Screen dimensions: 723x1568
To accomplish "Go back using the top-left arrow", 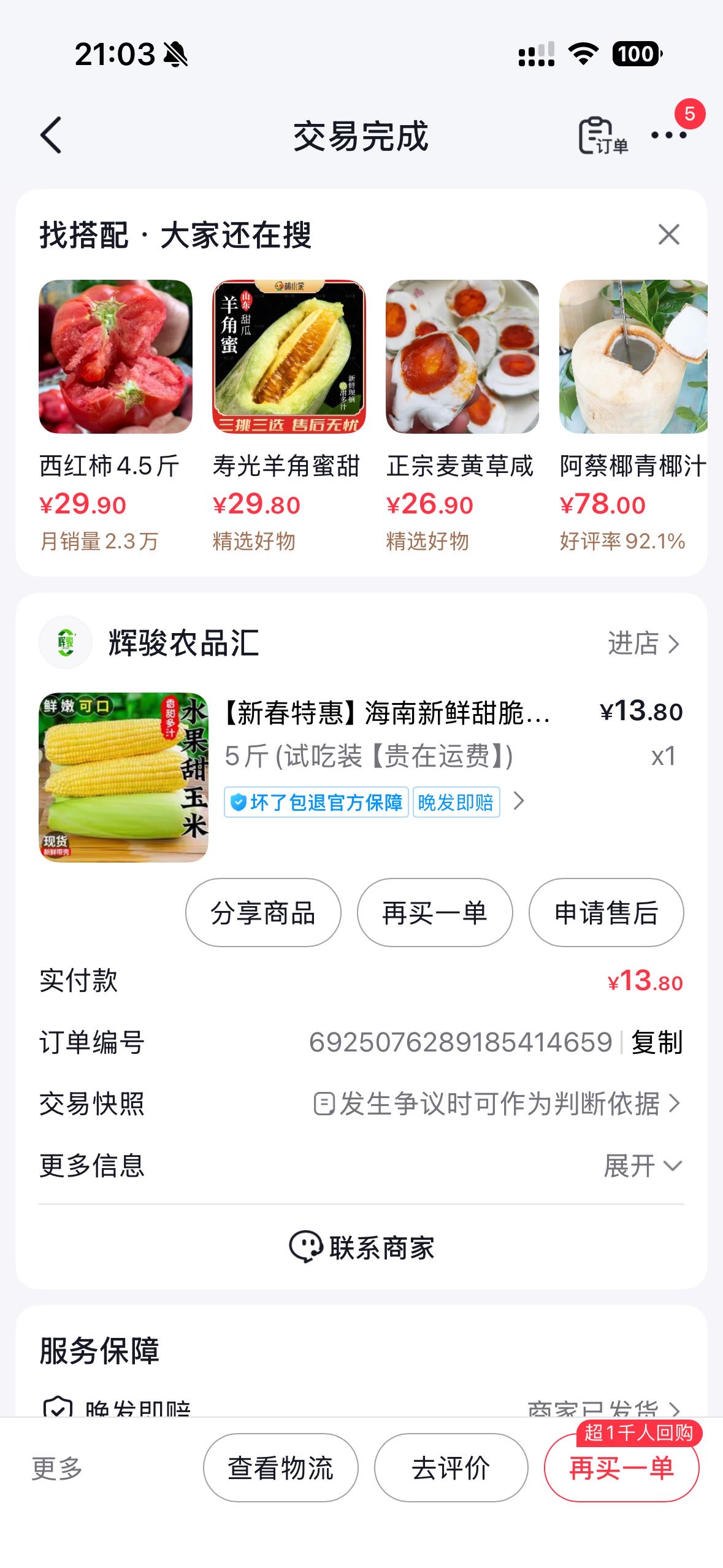I will (52, 135).
